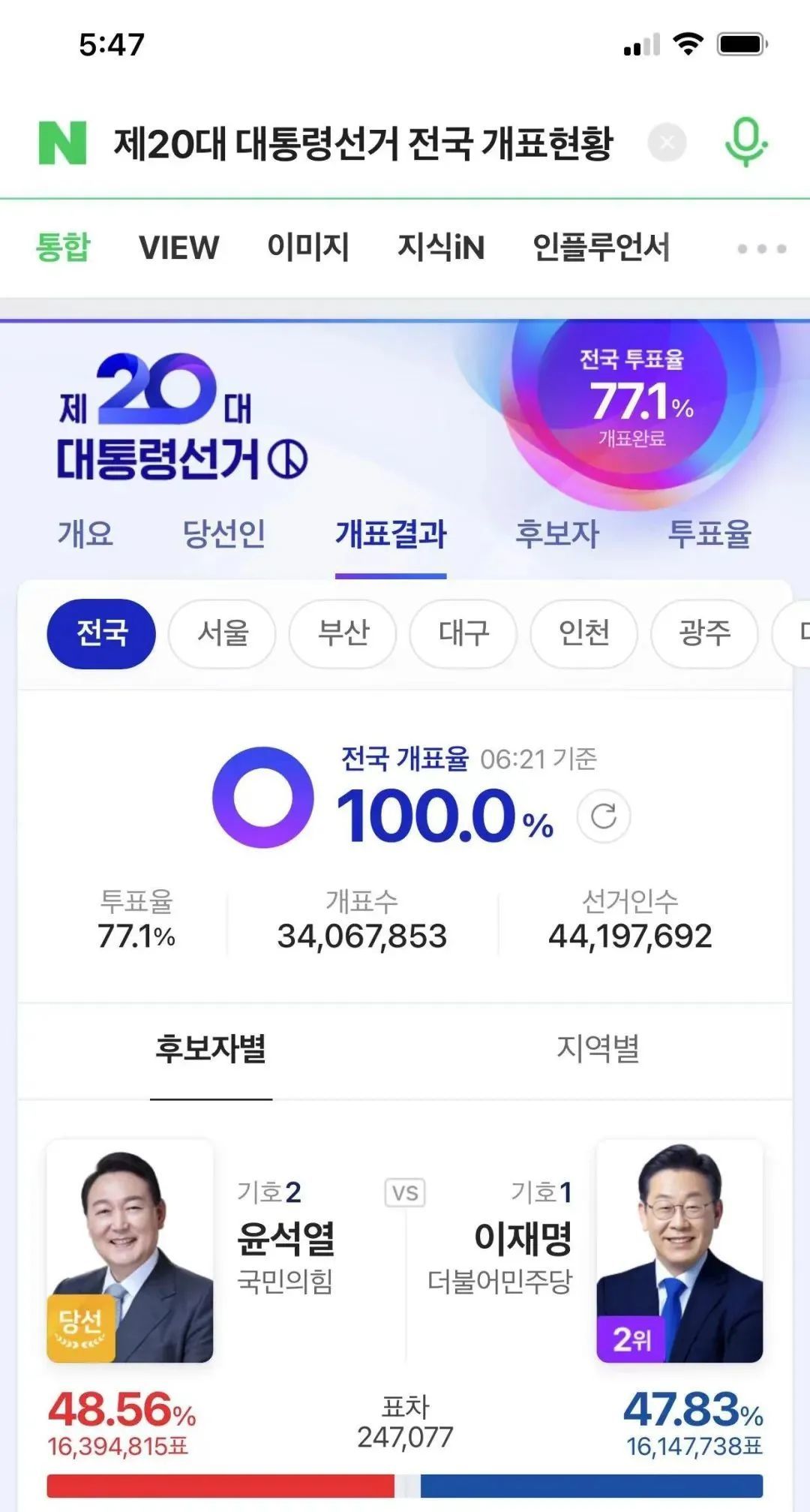Switch to the VIEW tab
This screenshot has height=1512, width=810.
point(178,248)
